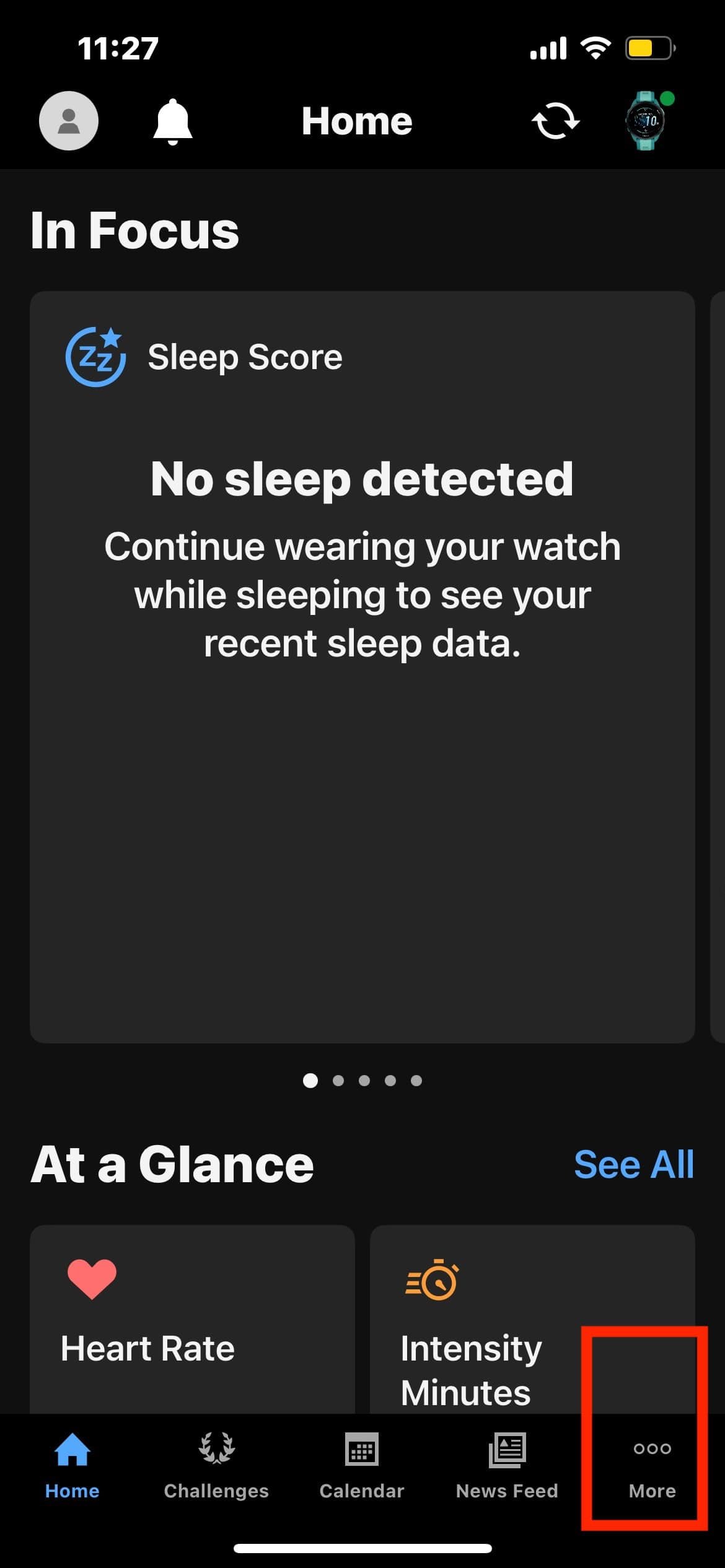
Task: Open the connected watch device
Action: tap(646, 121)
